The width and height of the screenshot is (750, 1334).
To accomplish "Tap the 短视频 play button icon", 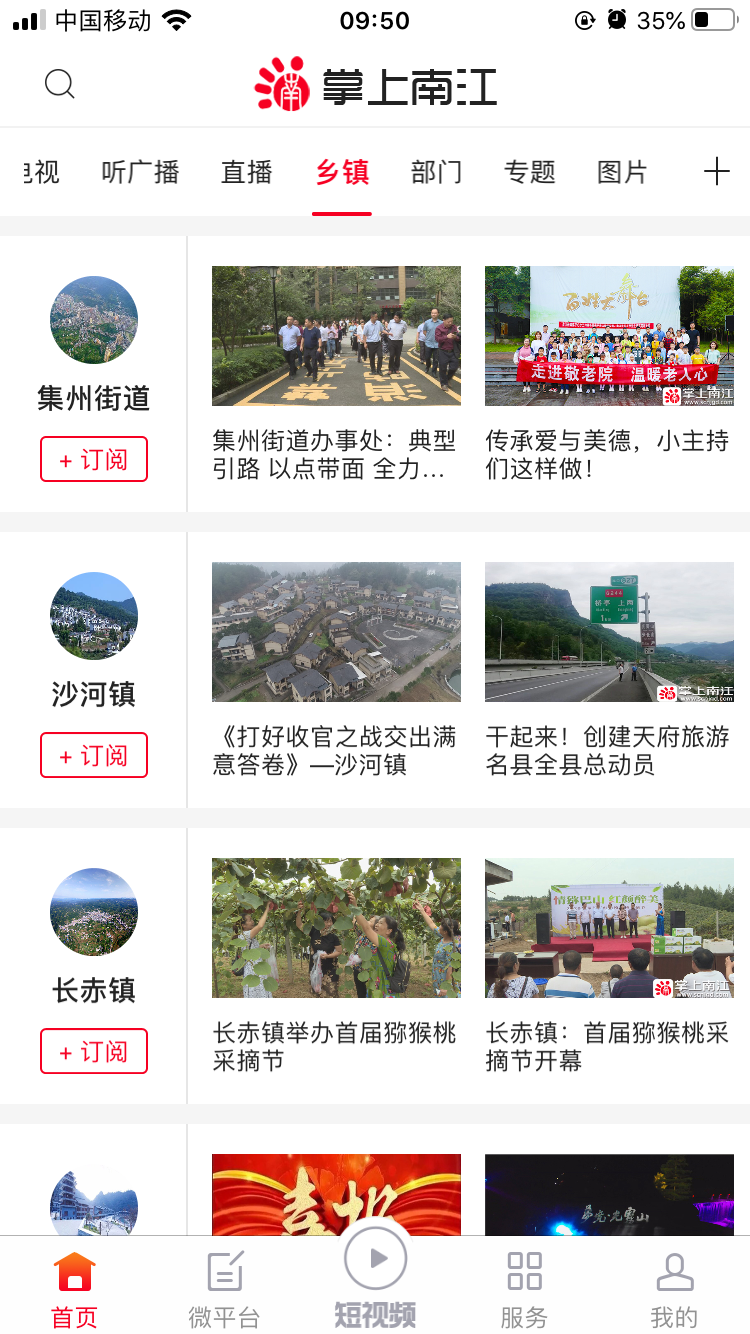I will 375,1260.
